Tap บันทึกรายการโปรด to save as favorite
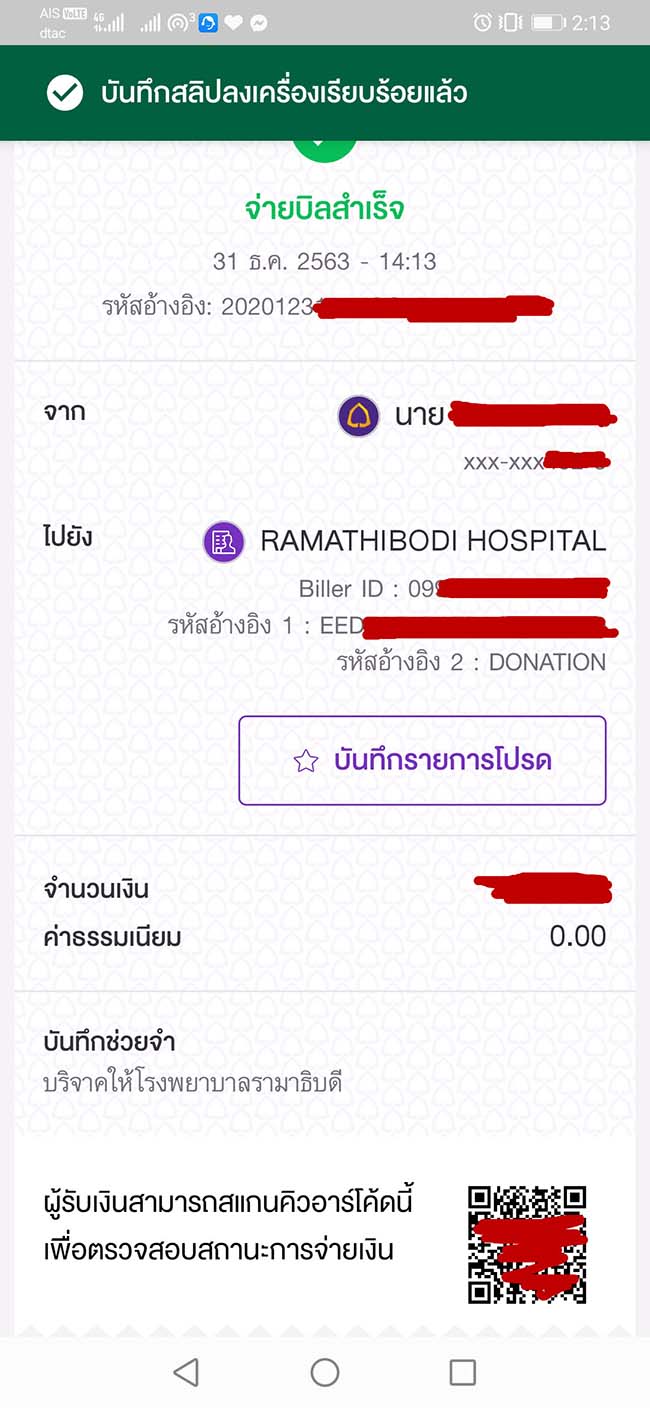Image resolution: width=650 pixels, height=1408 pixels. click(422, 760)
